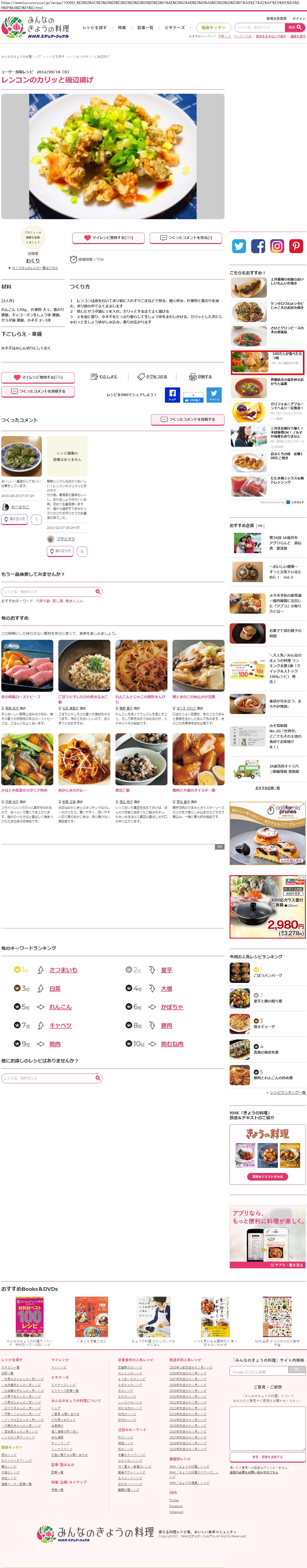The image size is (307, 1568).
Task: View comments via つくったコメントを見る button
Action: coord(186,238)
